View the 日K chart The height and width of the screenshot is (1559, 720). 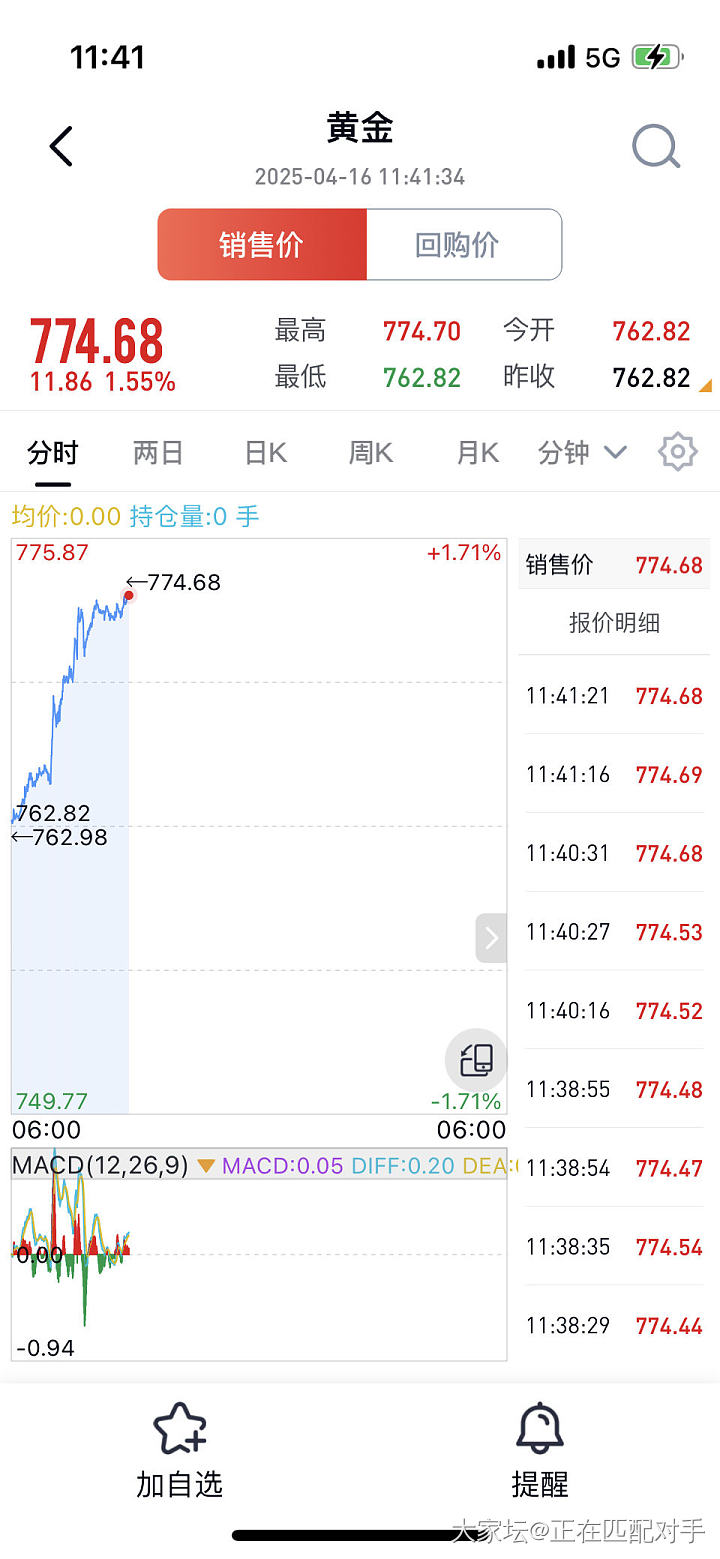click(x=266, y=453)
